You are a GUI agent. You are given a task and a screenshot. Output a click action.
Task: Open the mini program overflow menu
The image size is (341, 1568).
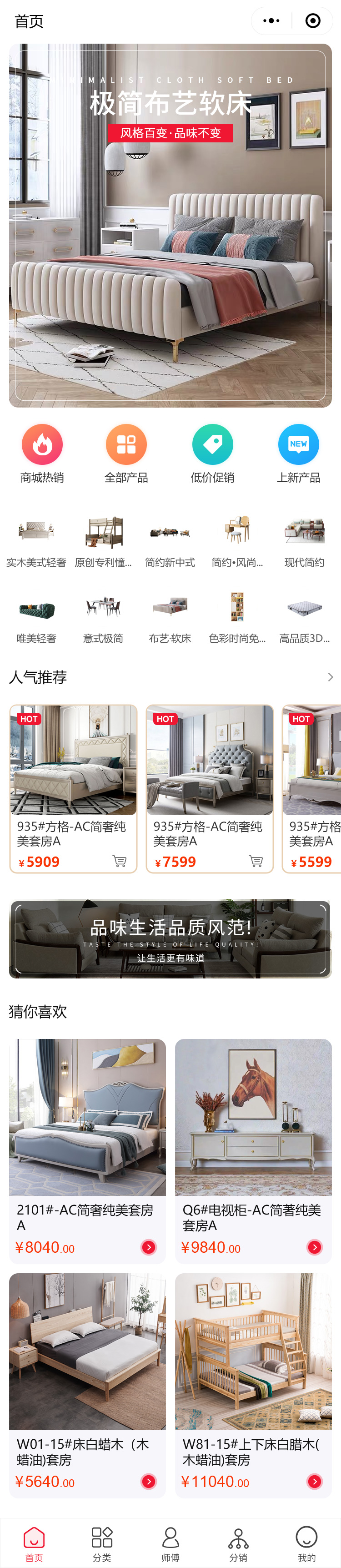[x=271, y=20]
